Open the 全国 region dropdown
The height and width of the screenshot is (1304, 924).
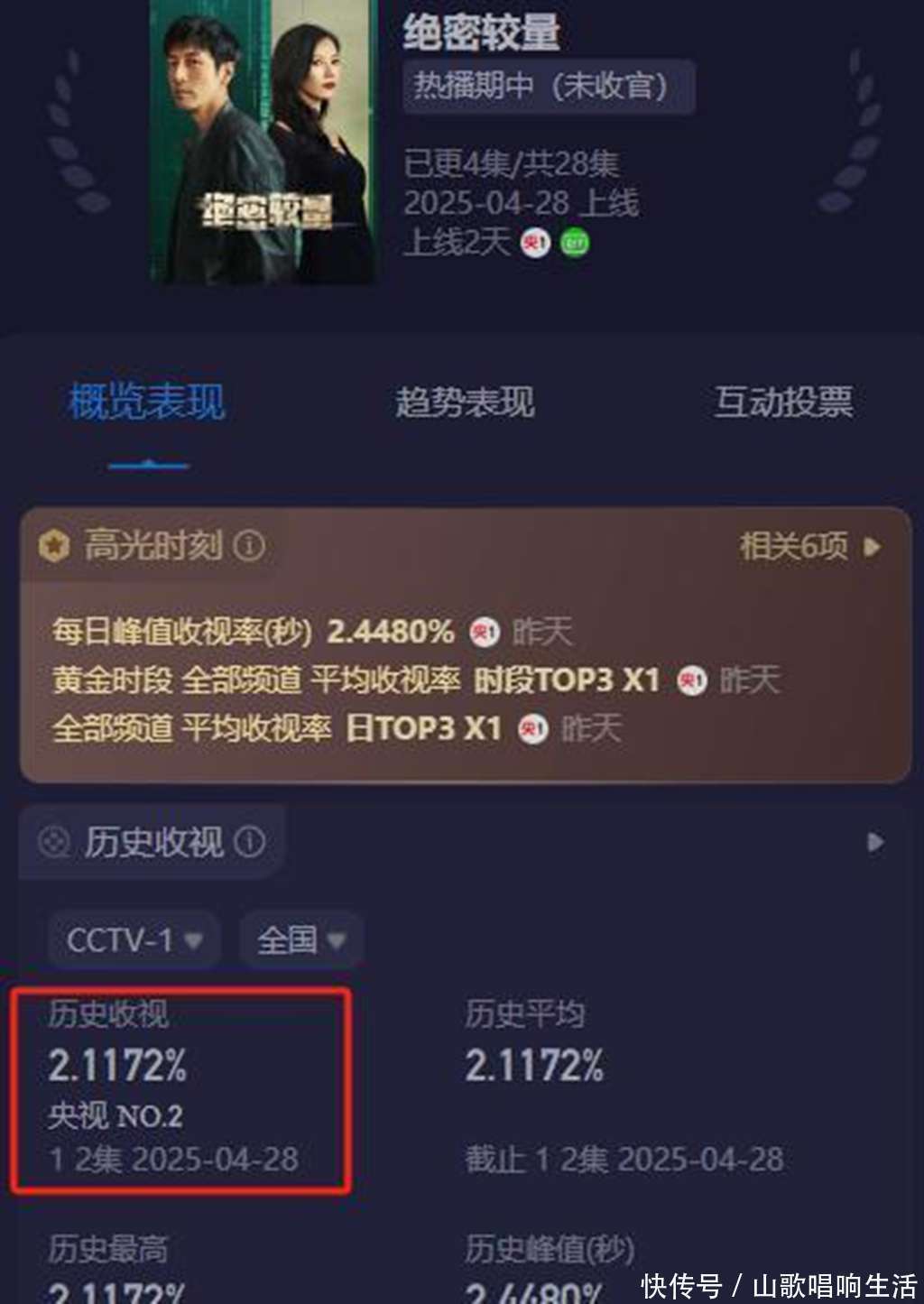300,940
